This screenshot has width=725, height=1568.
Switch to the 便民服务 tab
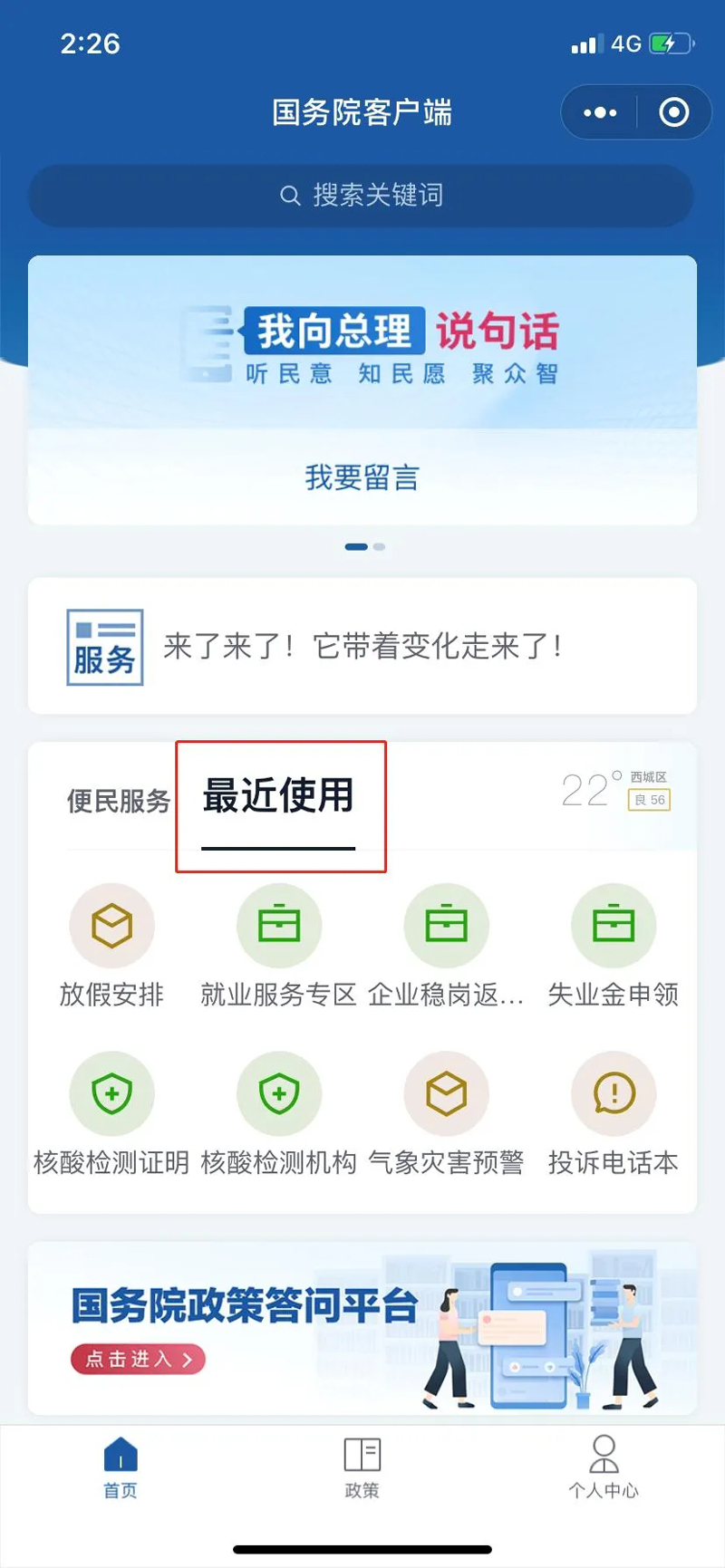[119, 801]
